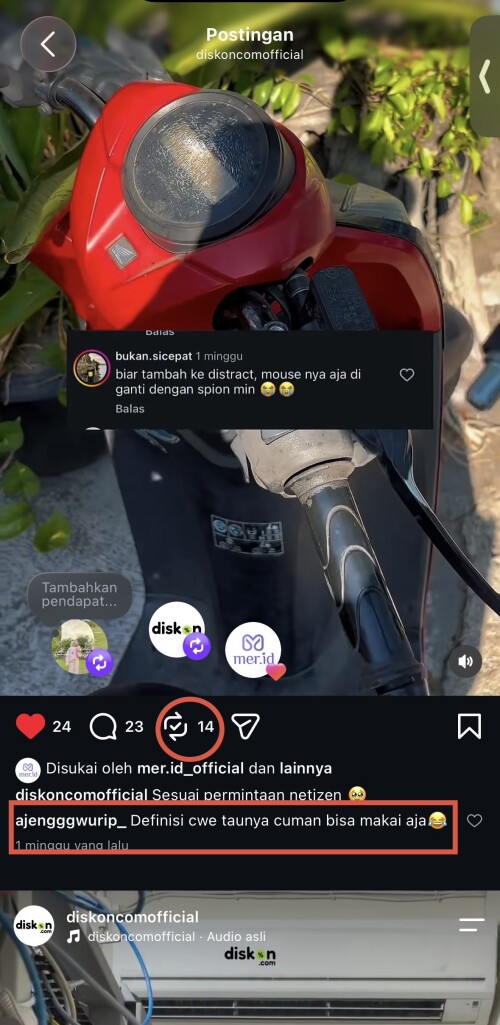Open the comments bubble icon

coord(103,726)
